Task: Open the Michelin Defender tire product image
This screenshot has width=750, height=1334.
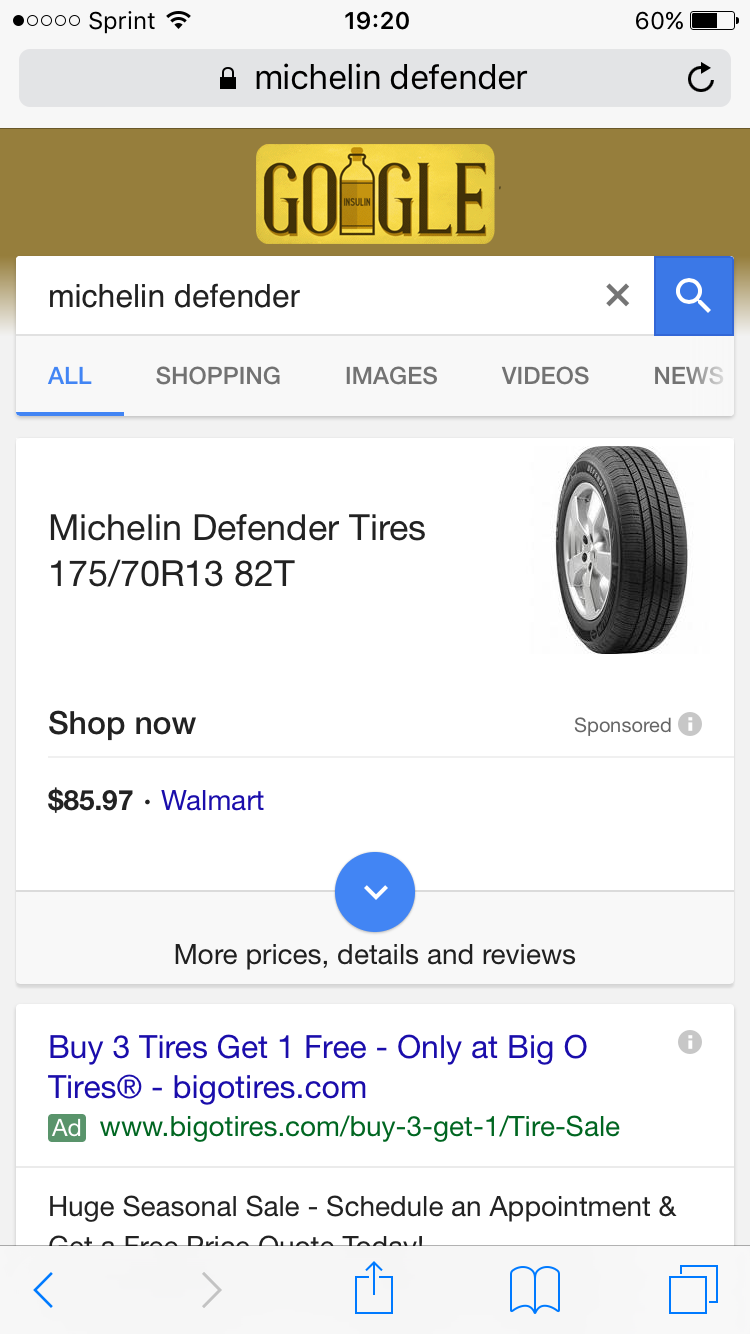Action: tap(620, 550)
